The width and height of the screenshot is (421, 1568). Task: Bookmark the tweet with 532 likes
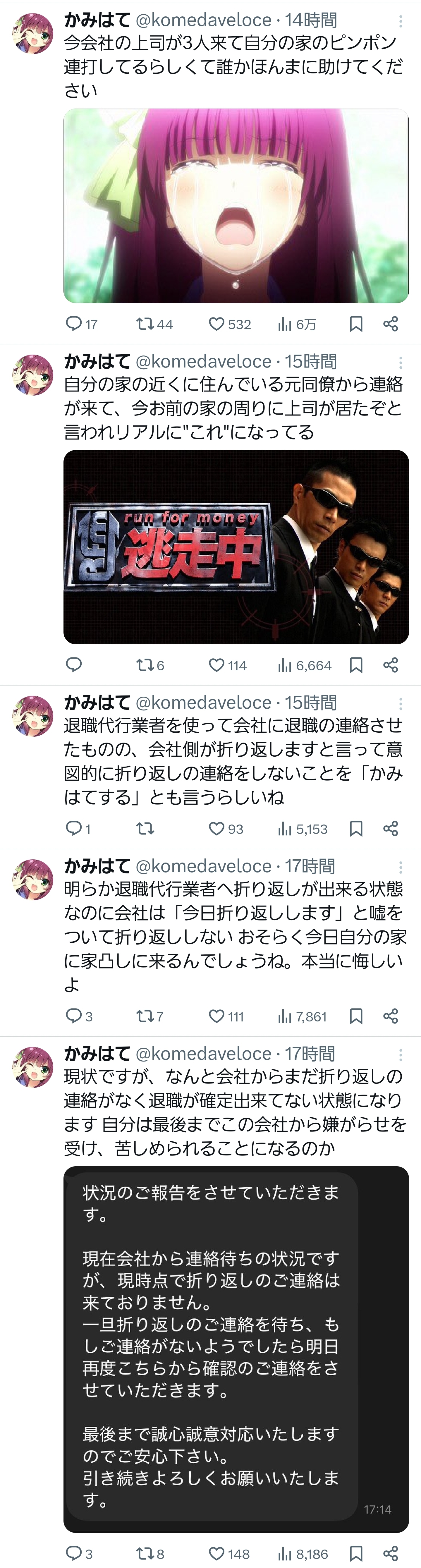(356, 324)
